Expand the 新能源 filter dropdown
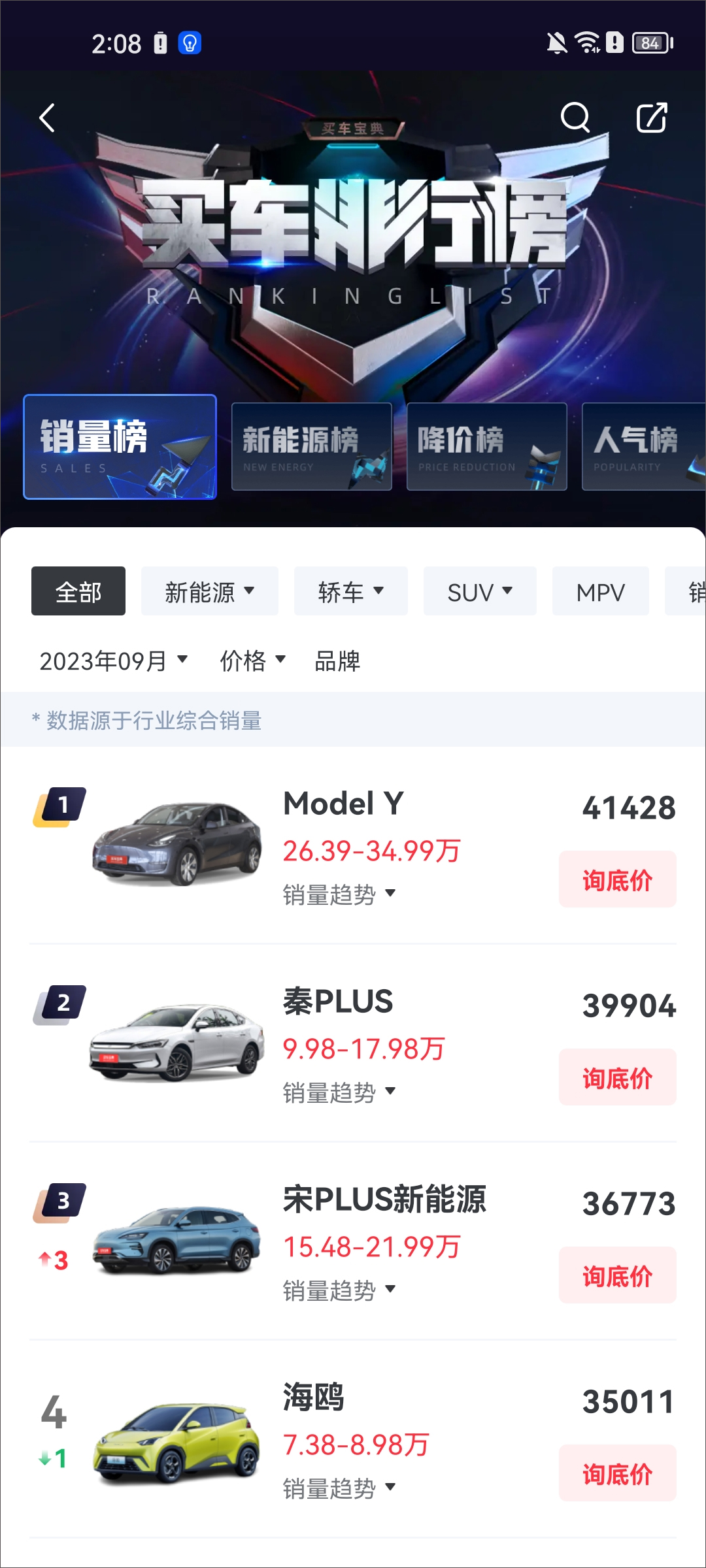The image size is (706, 1568). [209, 591]
